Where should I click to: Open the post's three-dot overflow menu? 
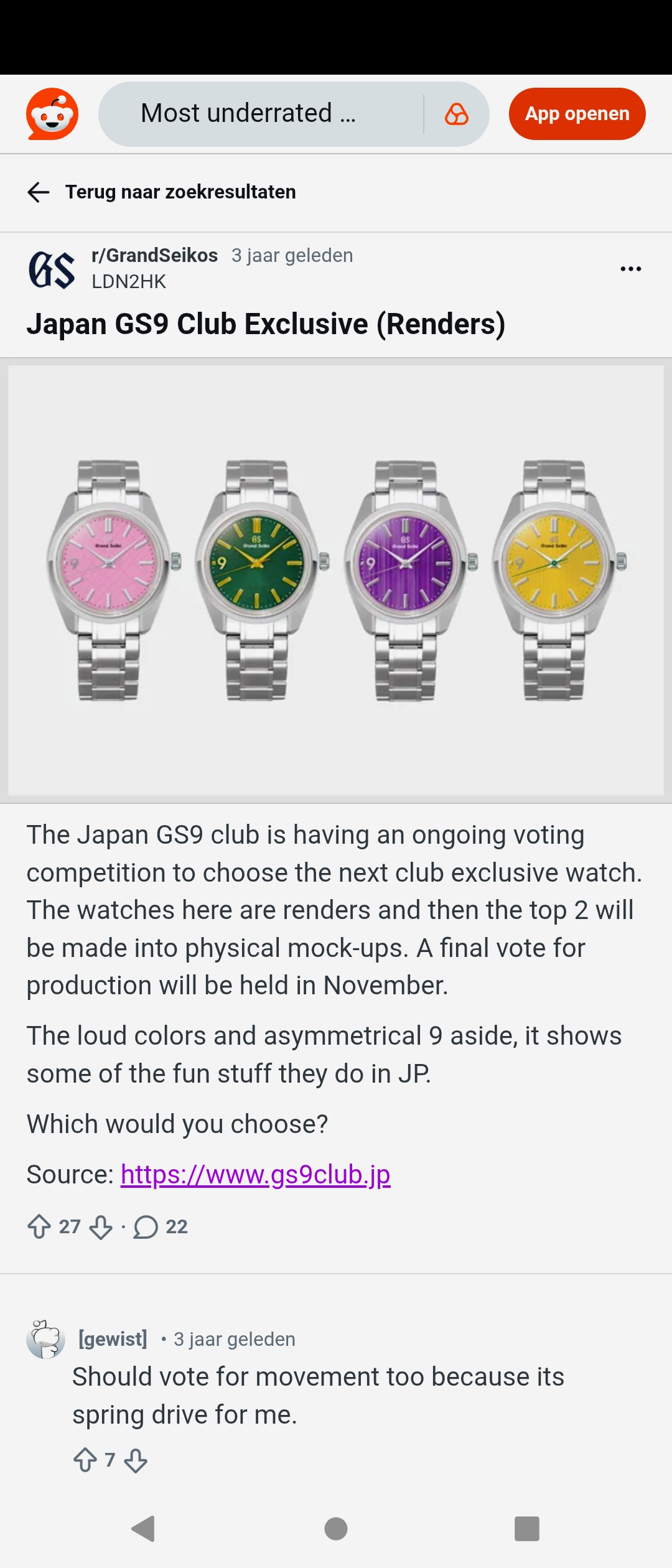[630, 269]
